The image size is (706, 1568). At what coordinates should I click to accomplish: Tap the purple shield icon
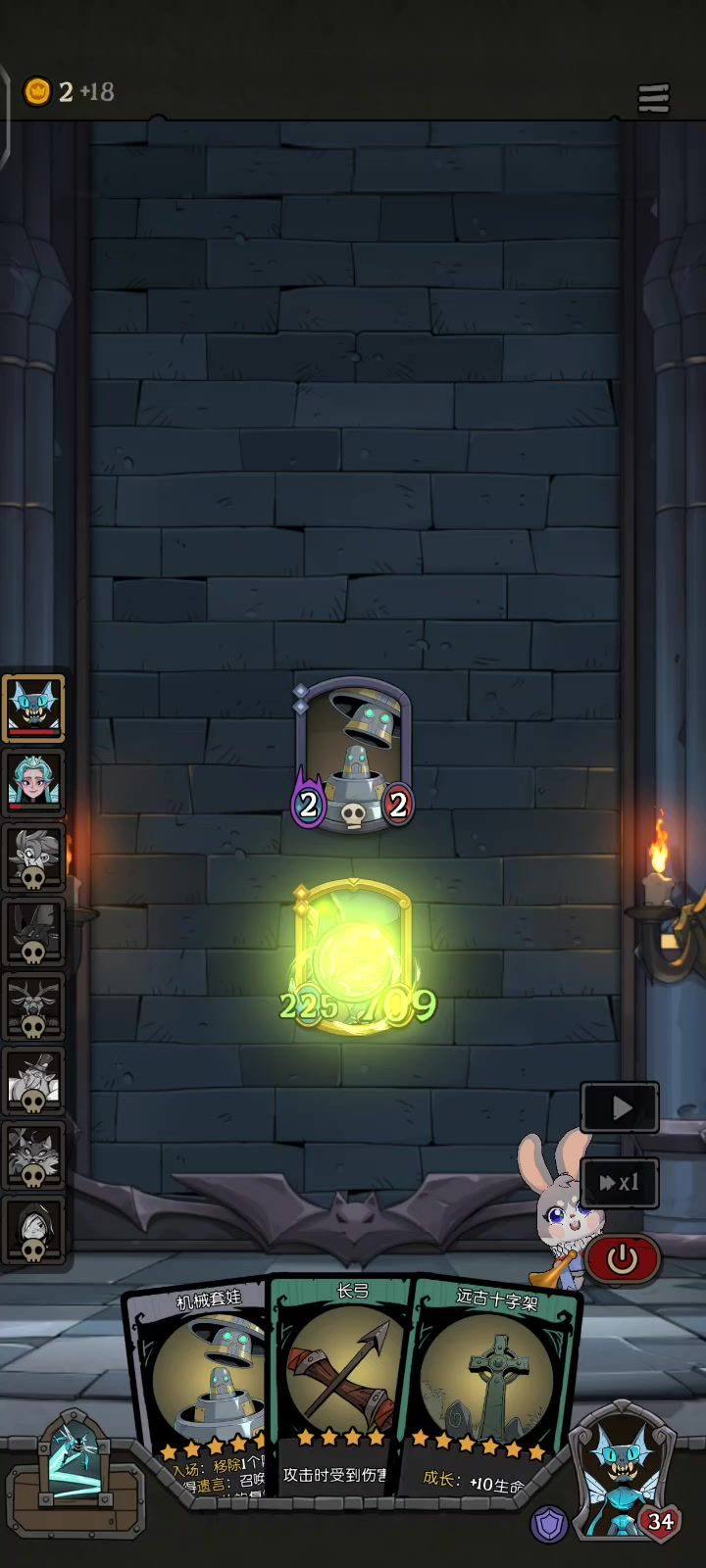pos(549,1524)
